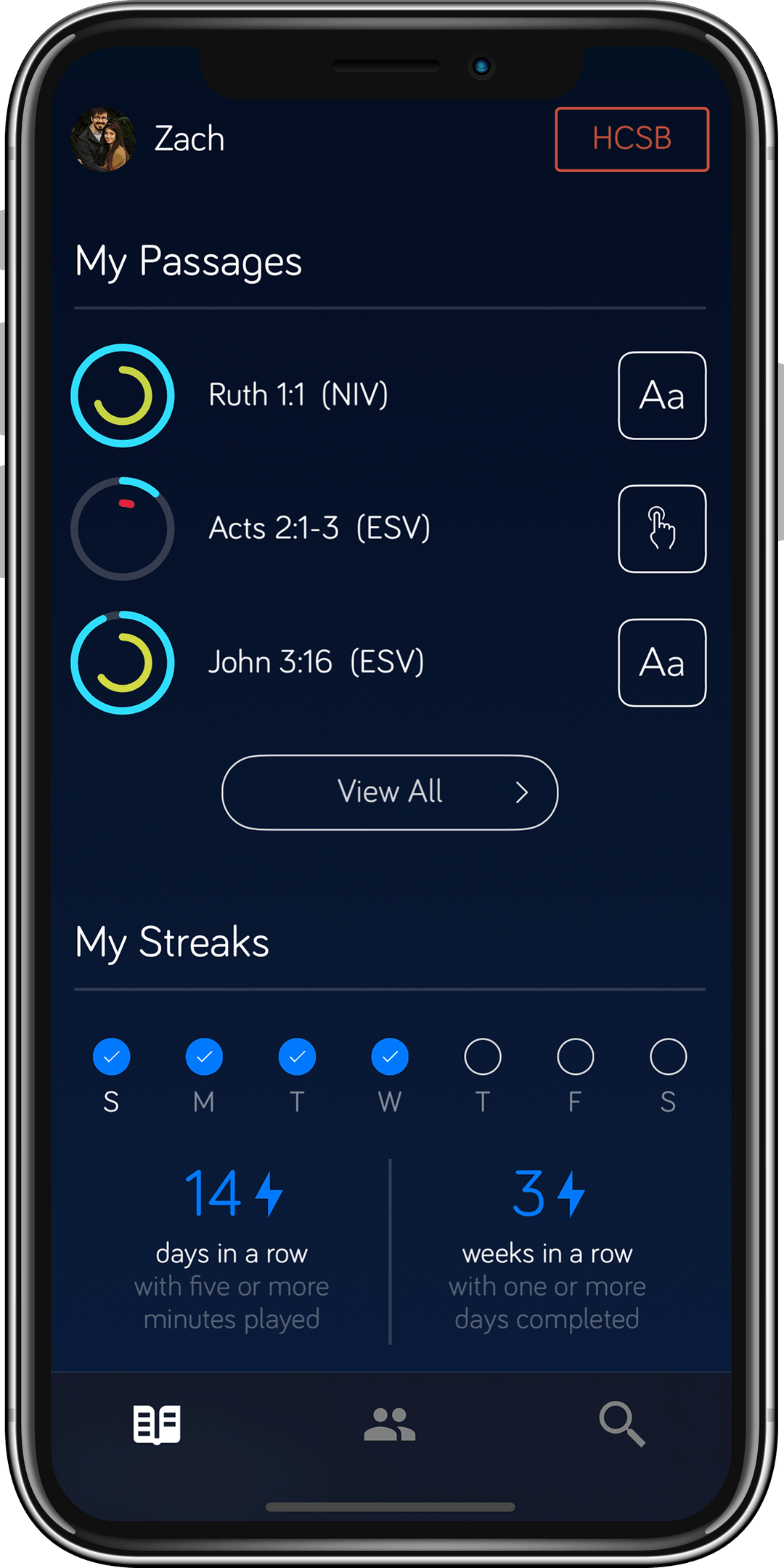Open Zach's profile picture
The width and height of the screenshot is (784, 1568).
(103, 139)
